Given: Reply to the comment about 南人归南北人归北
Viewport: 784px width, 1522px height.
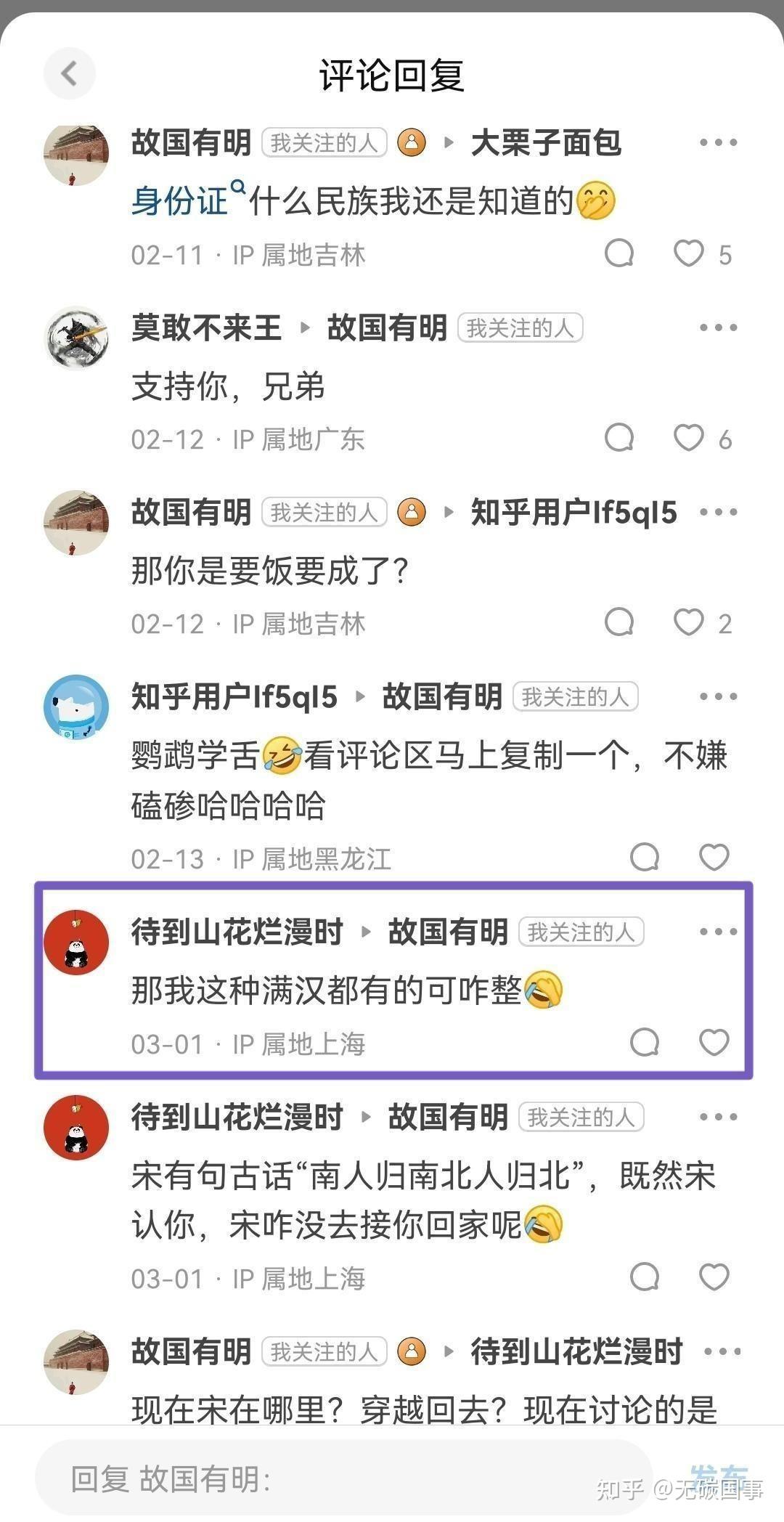Looking at the screenshot, I should [x=644, y=1277].
